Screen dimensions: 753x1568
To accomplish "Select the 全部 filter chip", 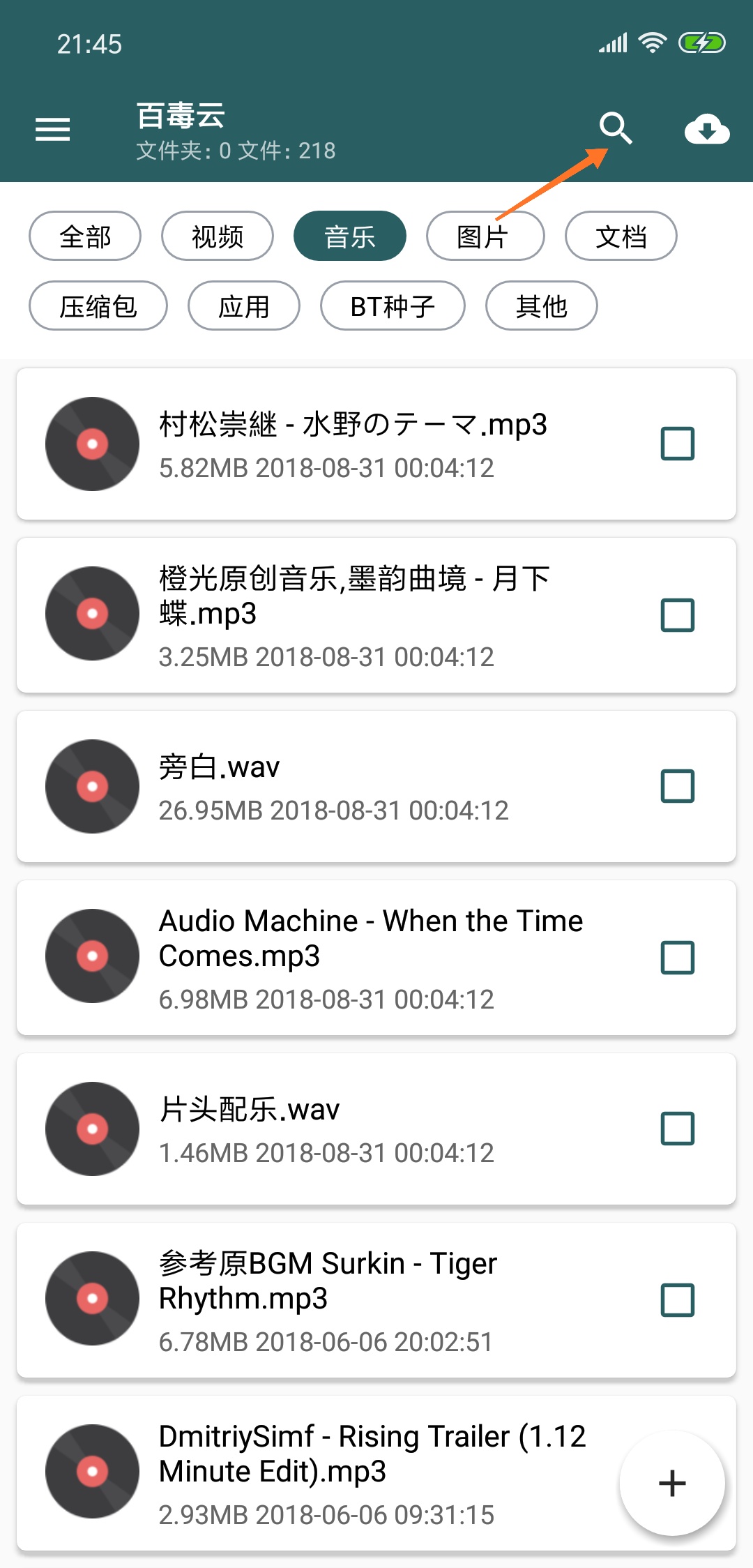I will pyautogui.click(x=85, y=236).
